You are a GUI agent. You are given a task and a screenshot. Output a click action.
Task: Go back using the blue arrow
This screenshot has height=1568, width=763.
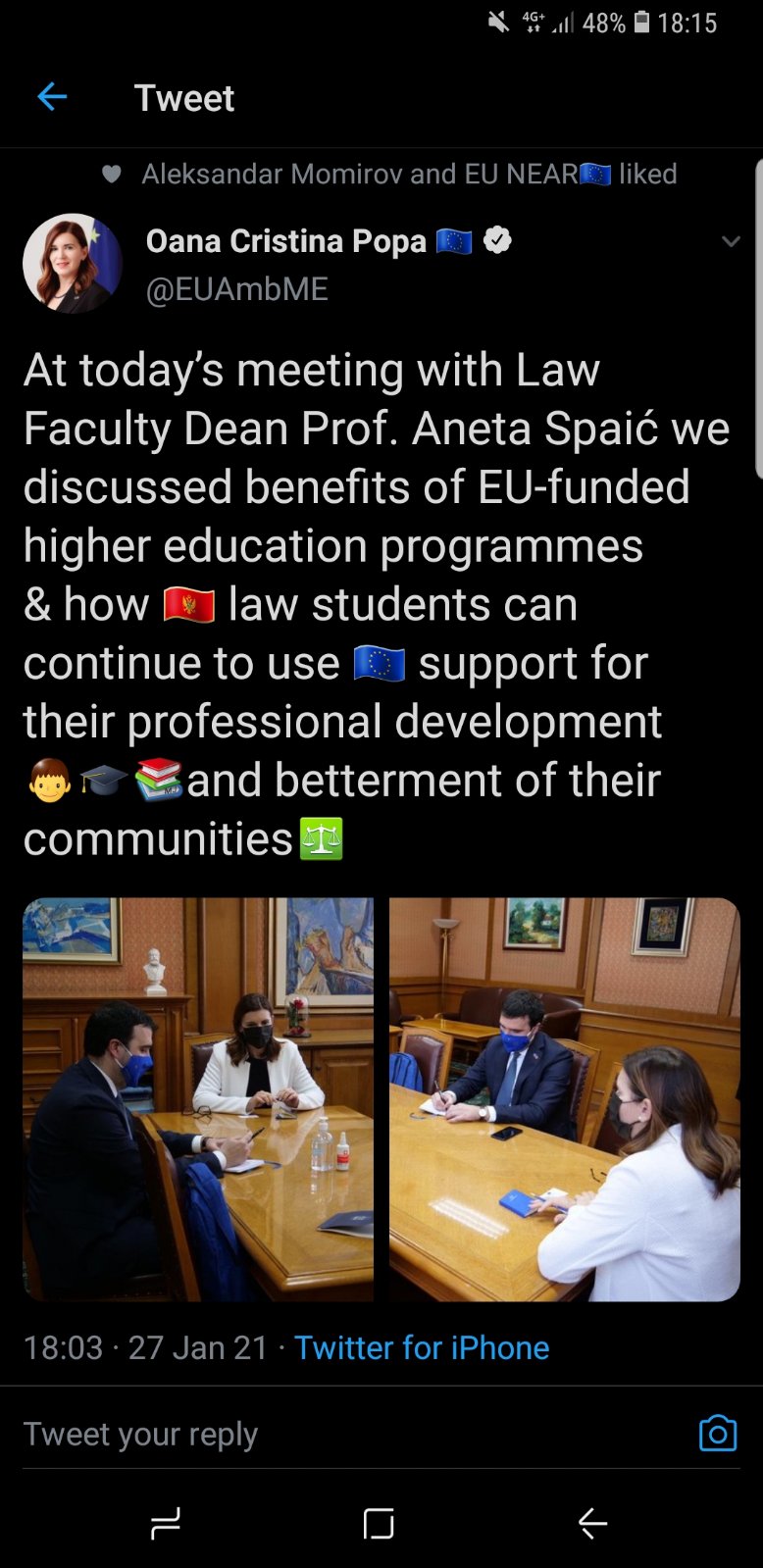pos(51,96)
